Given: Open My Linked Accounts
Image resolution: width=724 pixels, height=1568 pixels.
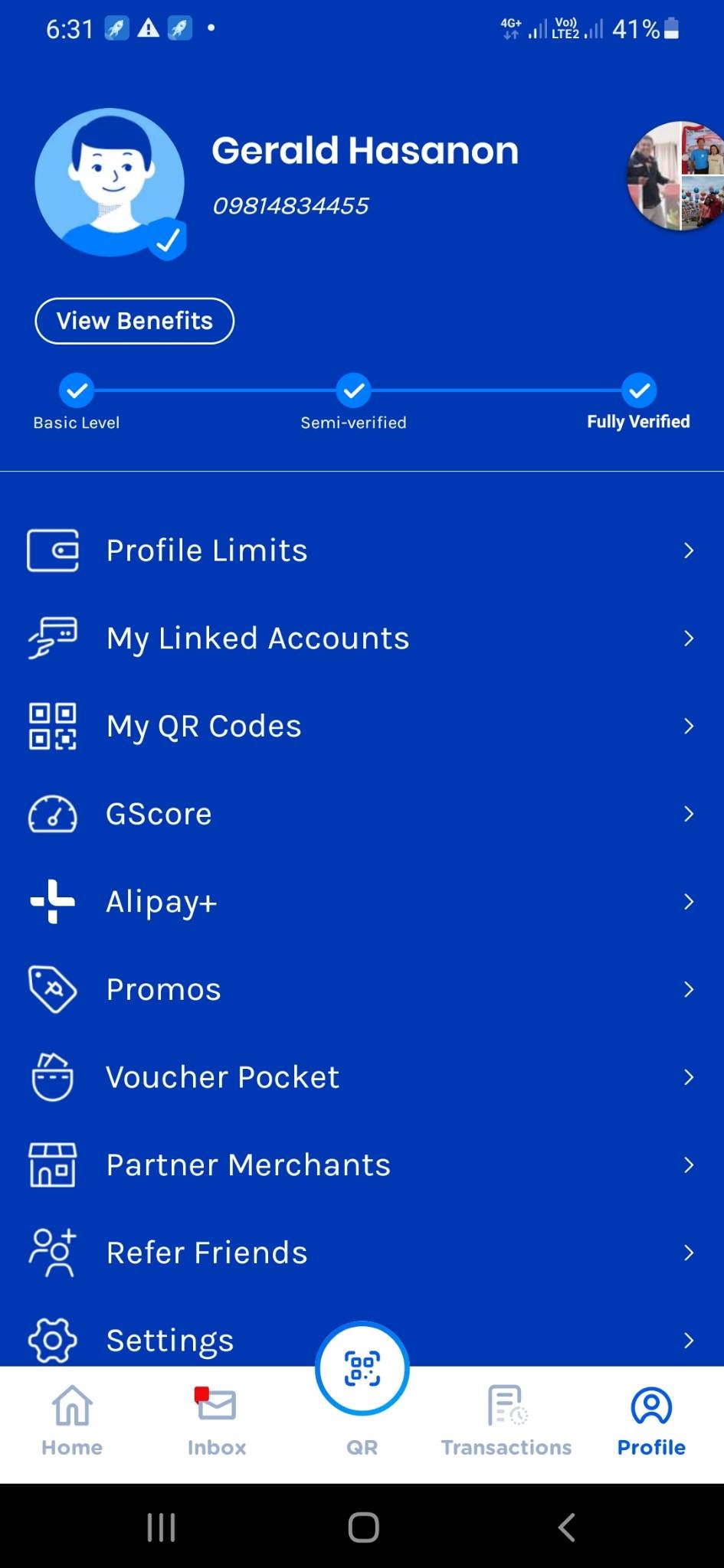Looking at the screenshot, I should (360, 639).
